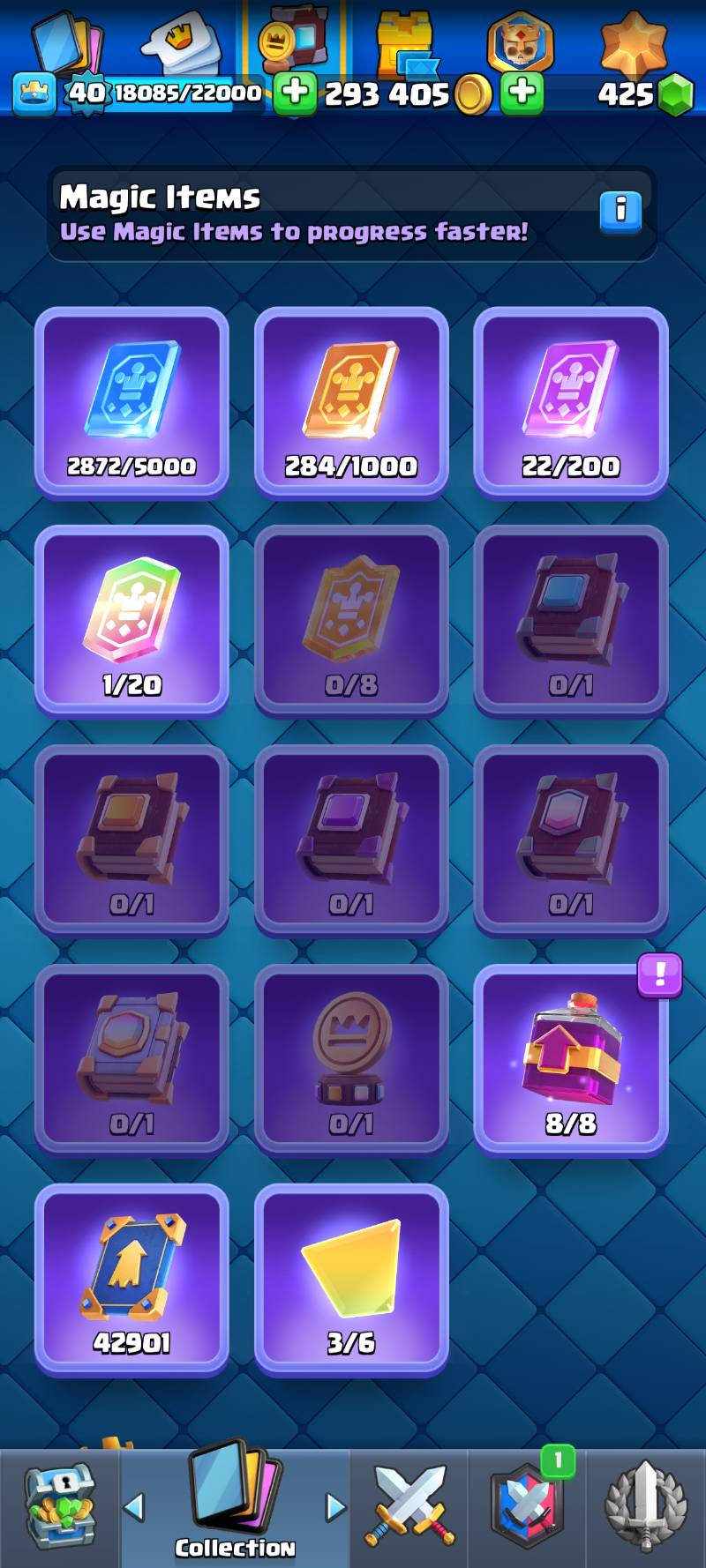Select the evolution shard 3/6
The height and width of the screenshot is (1568, 706).
tap(351, 1279)
